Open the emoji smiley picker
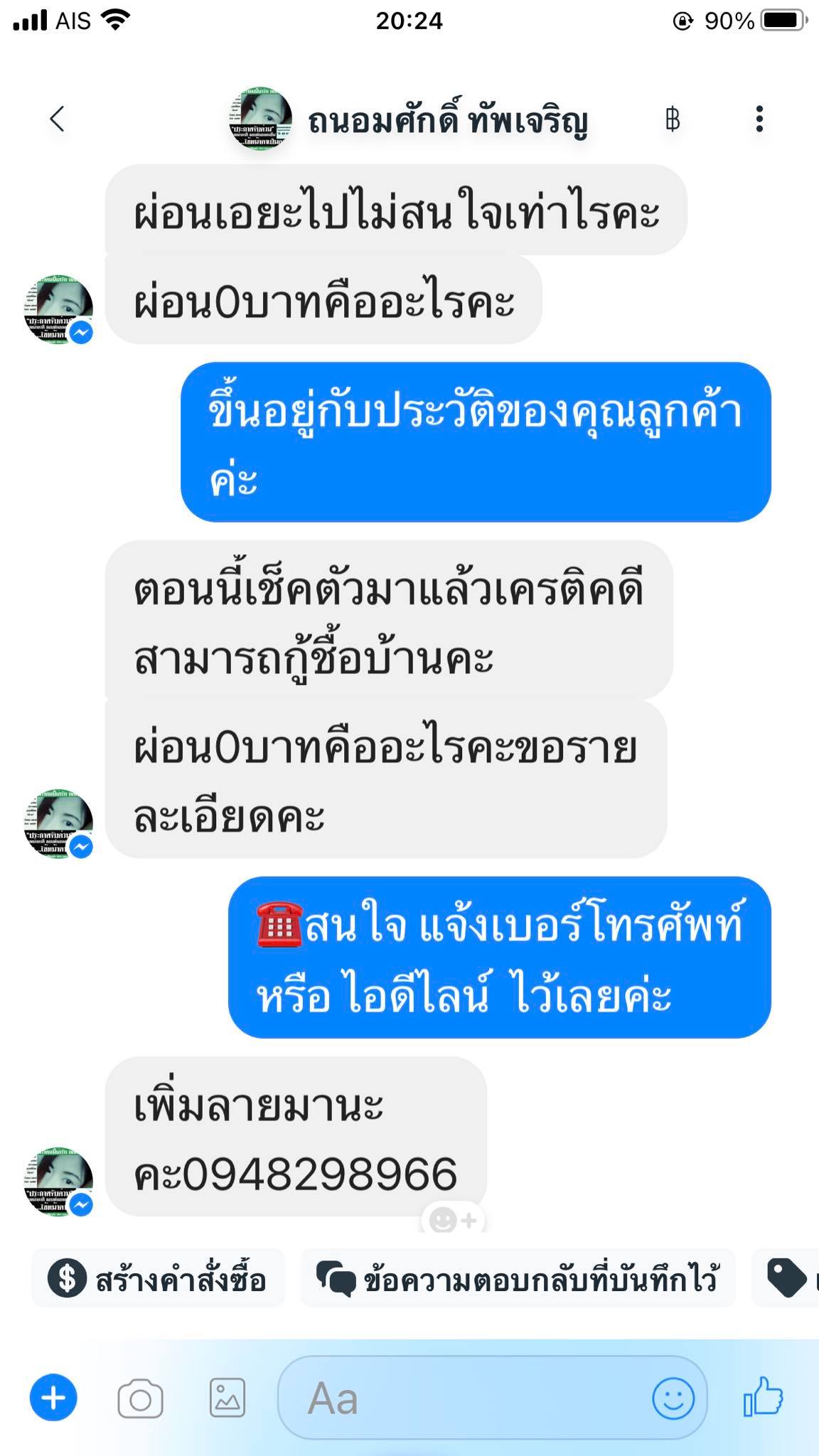Viewport: 819px width, 1456px height. click(673, 1398)
